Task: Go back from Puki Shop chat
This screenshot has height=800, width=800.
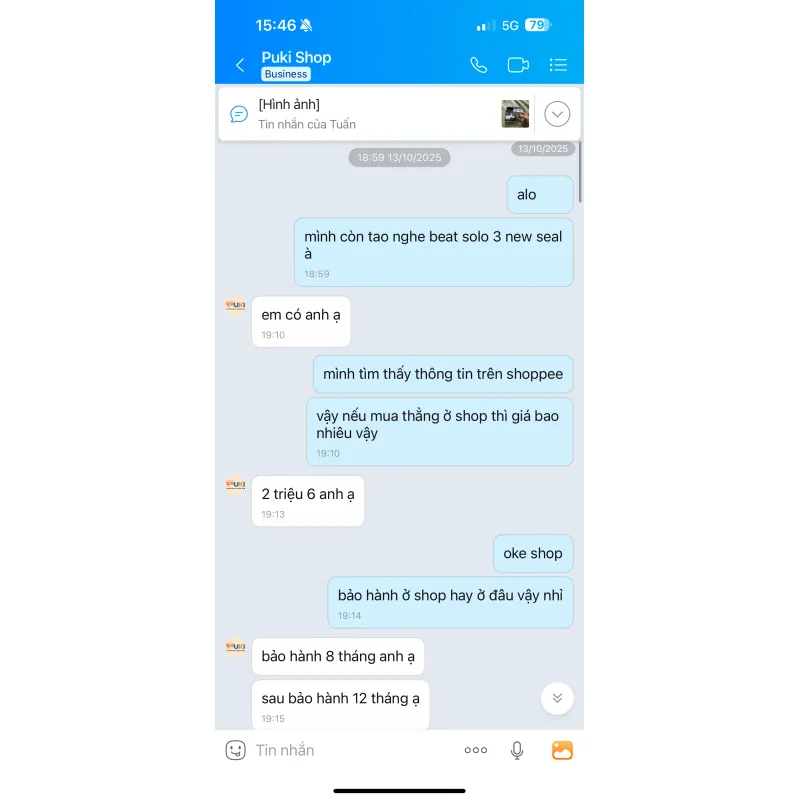Action: (x=240, y=65)
